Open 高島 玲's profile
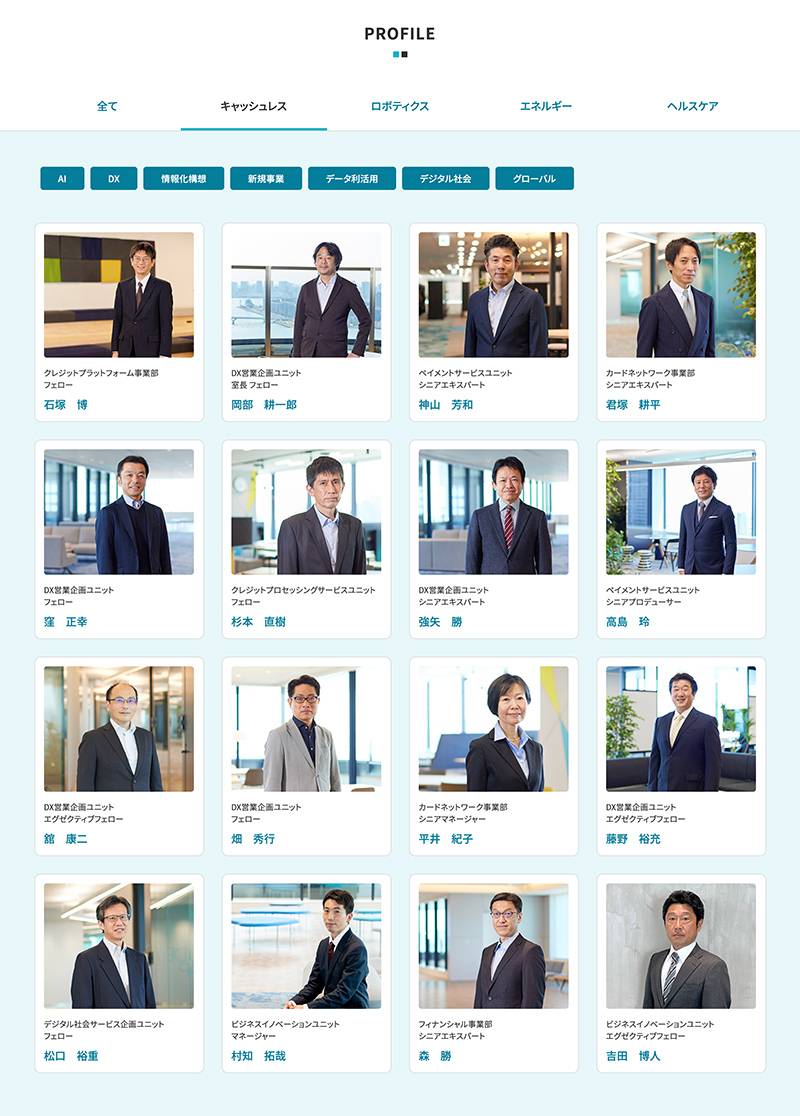Viewport: 800px width, 1116px height. tap(681, 538)
